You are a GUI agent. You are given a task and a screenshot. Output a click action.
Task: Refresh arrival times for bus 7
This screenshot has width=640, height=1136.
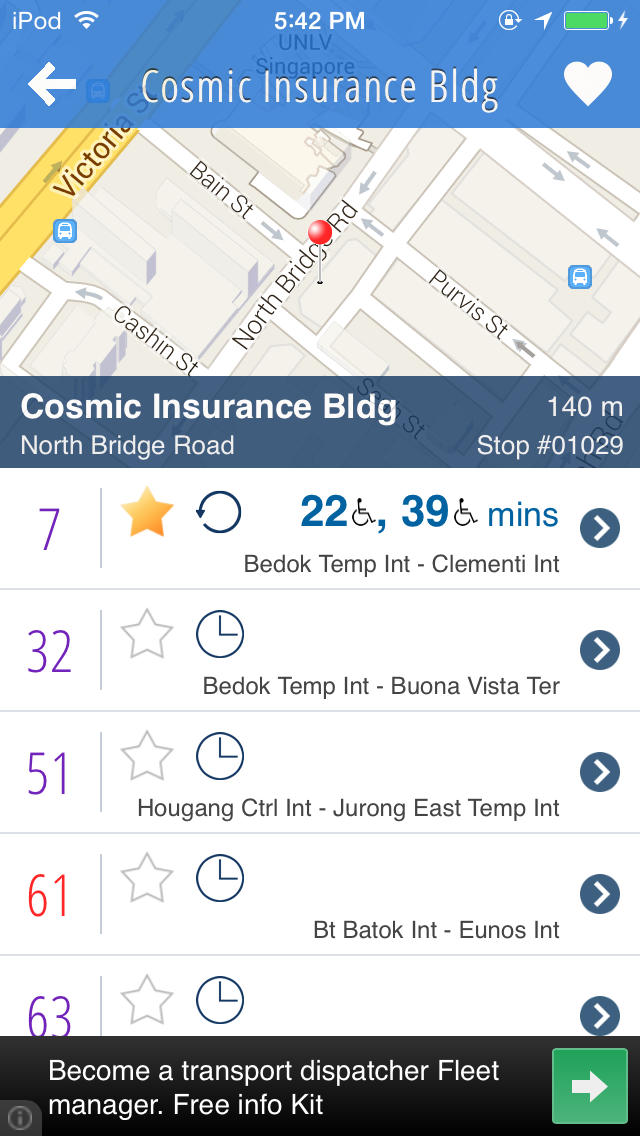point(219,512)
